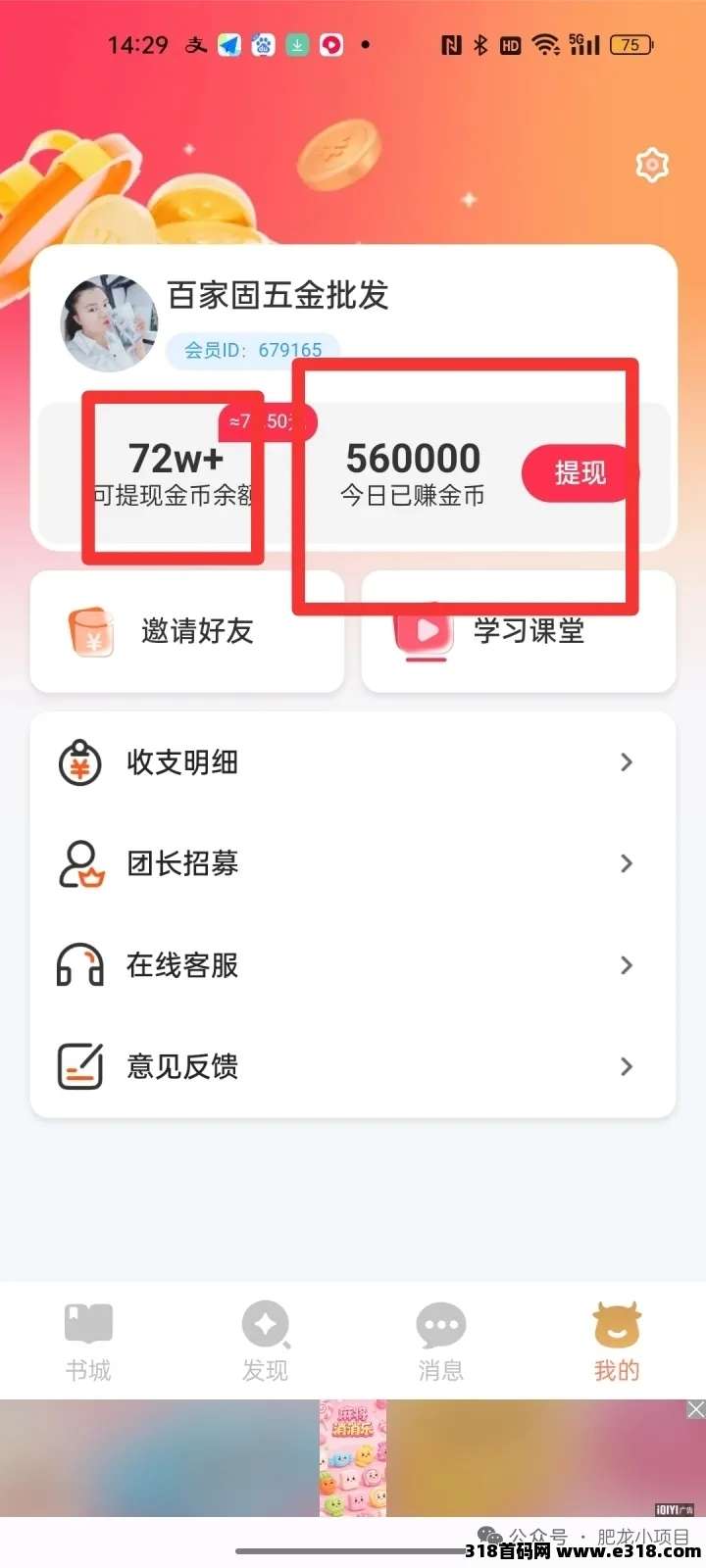Switch to the 书城 tab

[88, 1343]
